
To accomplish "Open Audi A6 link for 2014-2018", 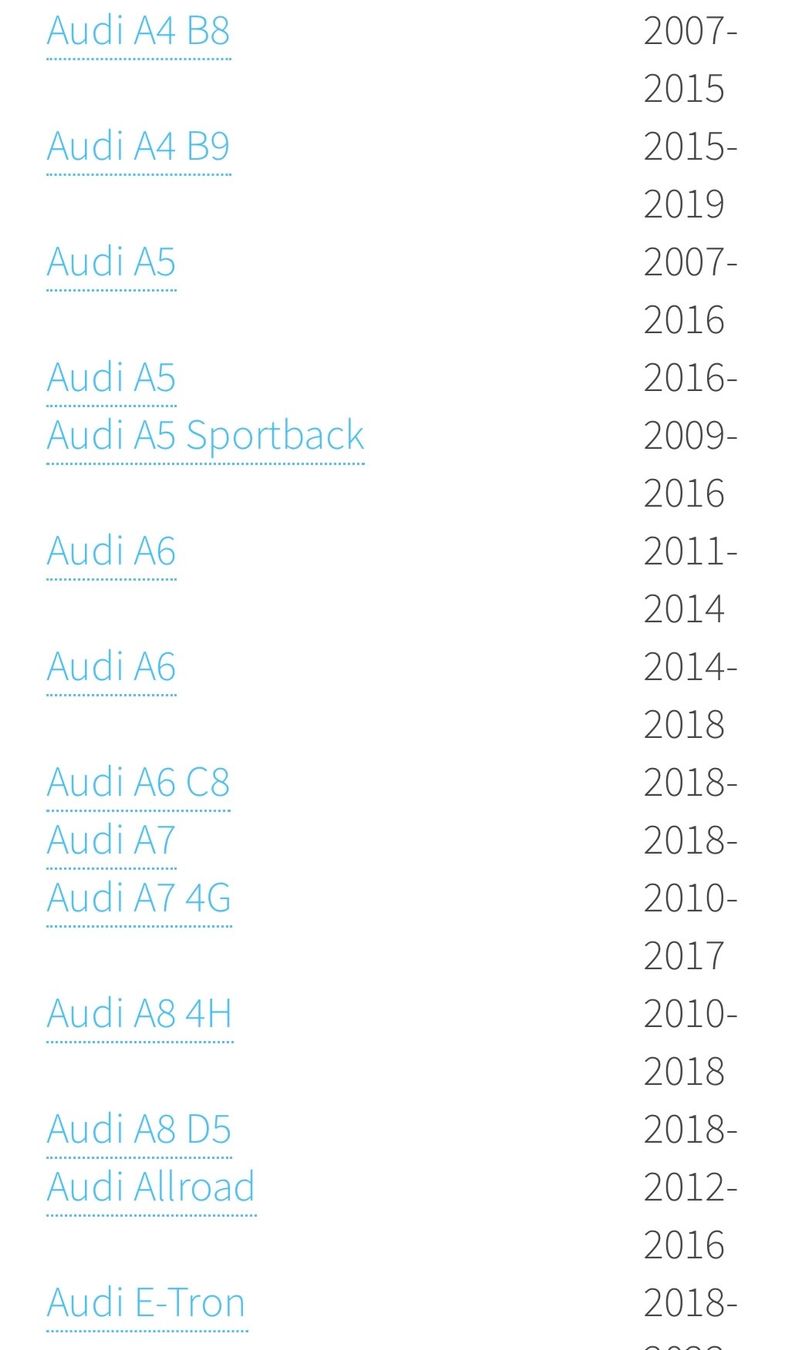I will click(111, 667).
